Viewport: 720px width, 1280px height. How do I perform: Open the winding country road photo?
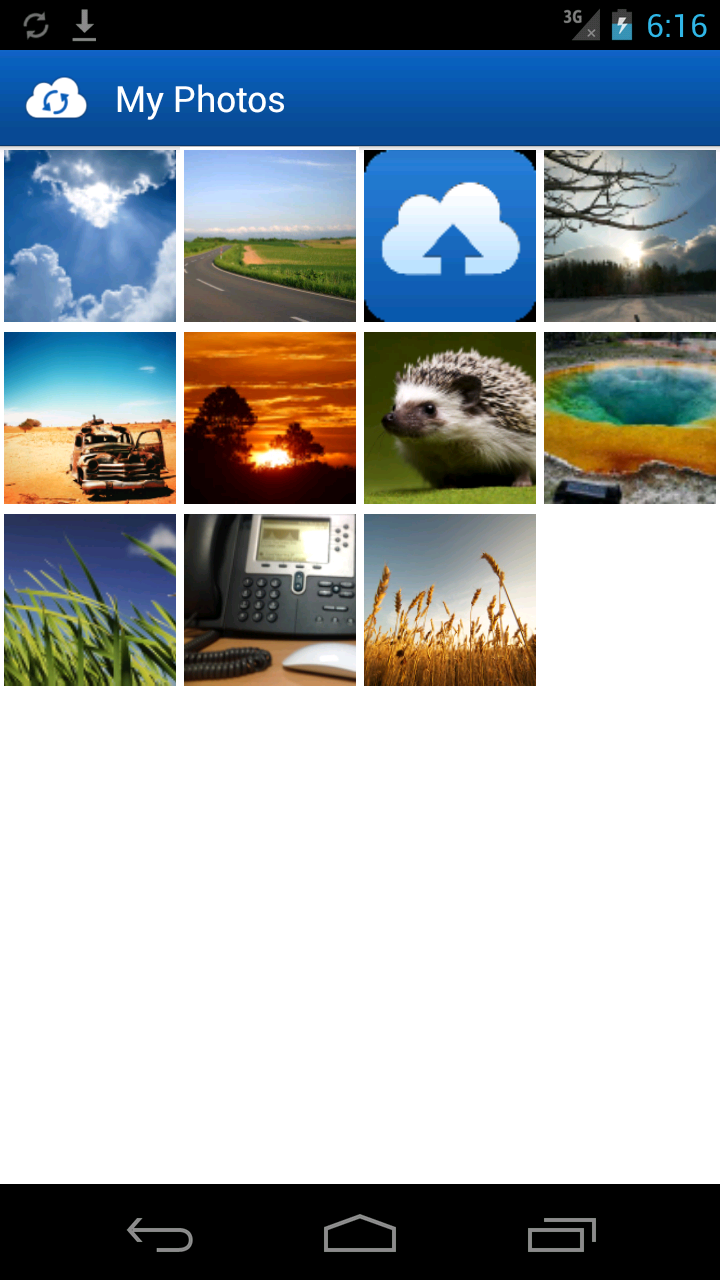[269, 234]
